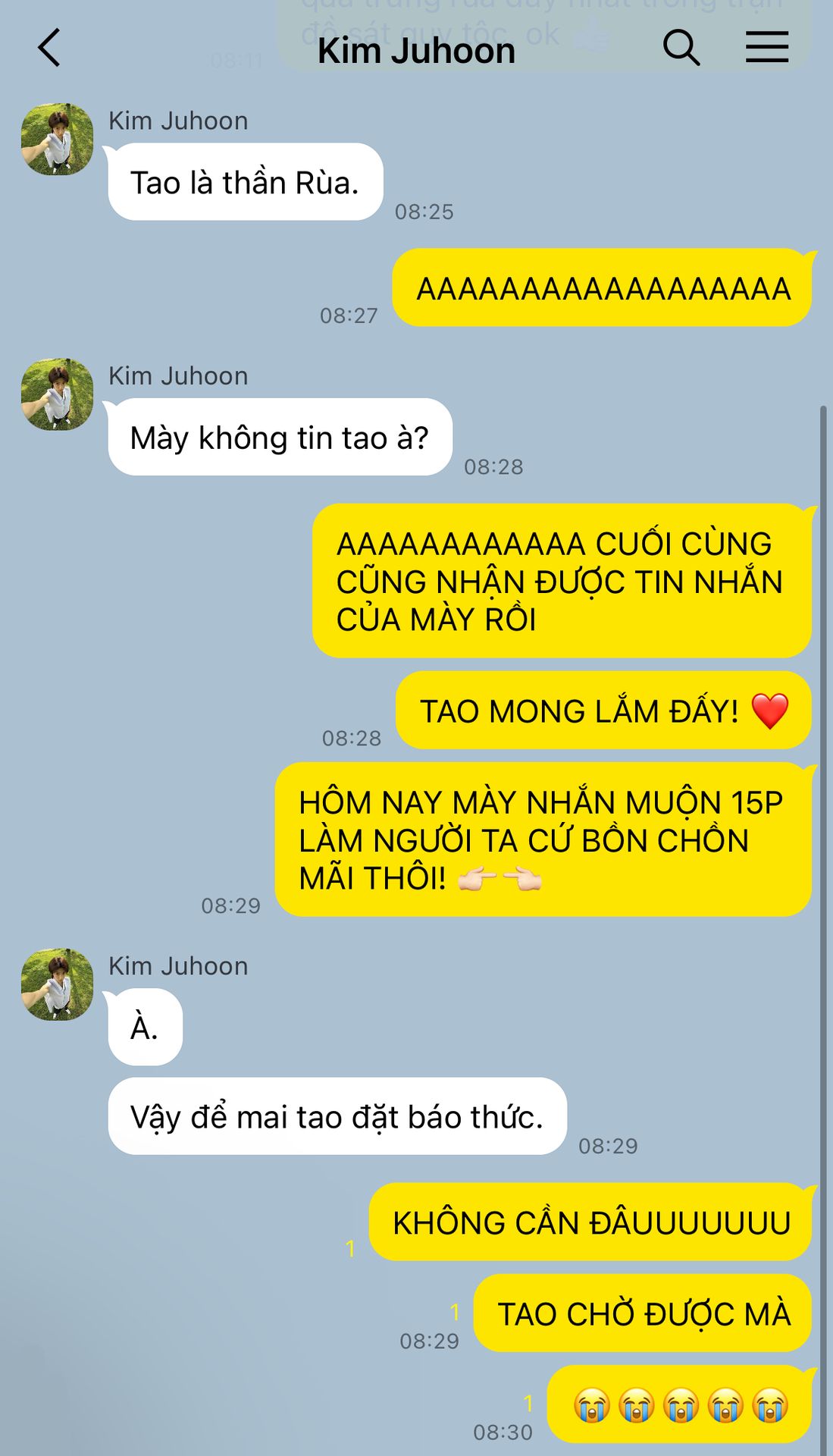Tap Kim Juhoon's avatar next to "Mày không tin tao à?"
The width and height of the screenshot is (833, 1456).
(x=57, y=394)
